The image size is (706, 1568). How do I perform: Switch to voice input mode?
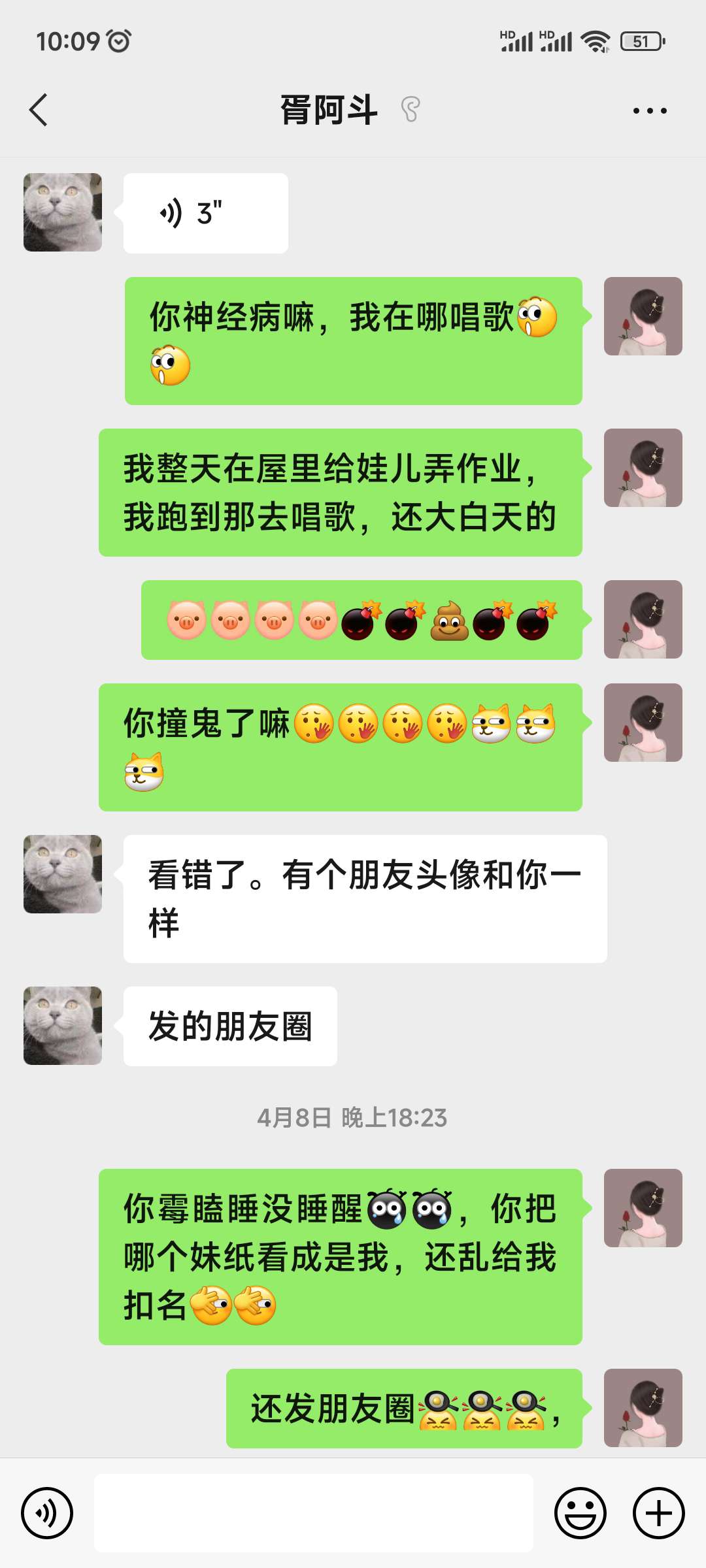(47, 1512)
